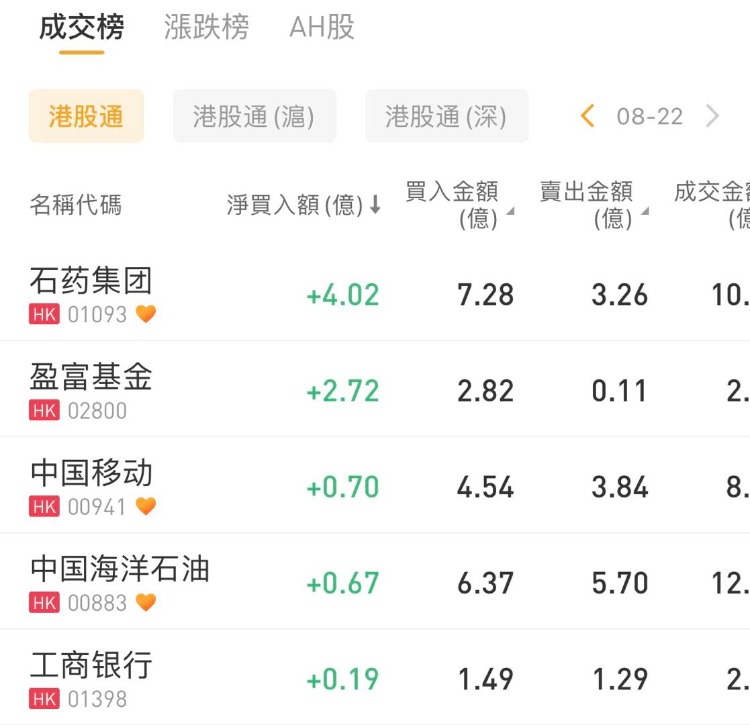Select the 港股通(滬) filter chip
750x725 pixels.
coord(254,117)
